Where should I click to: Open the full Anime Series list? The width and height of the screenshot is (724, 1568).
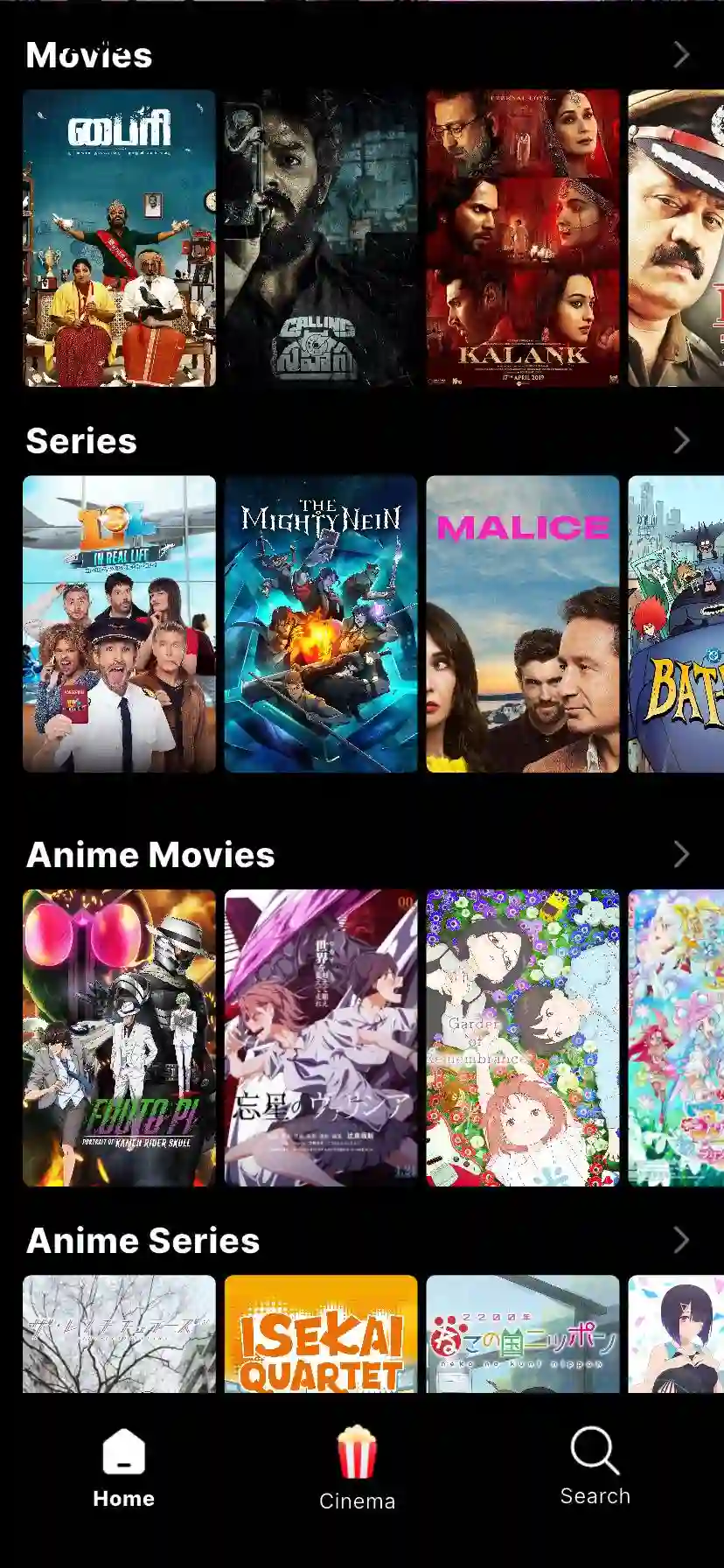[681, 1240]
